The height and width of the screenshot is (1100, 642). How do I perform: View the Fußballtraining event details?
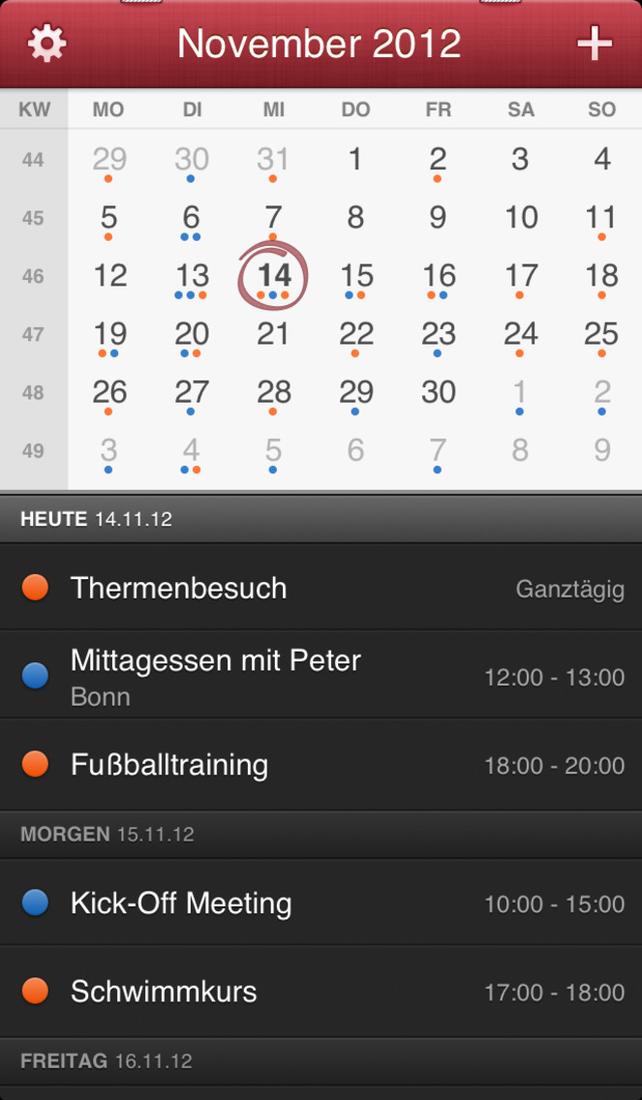321,765
